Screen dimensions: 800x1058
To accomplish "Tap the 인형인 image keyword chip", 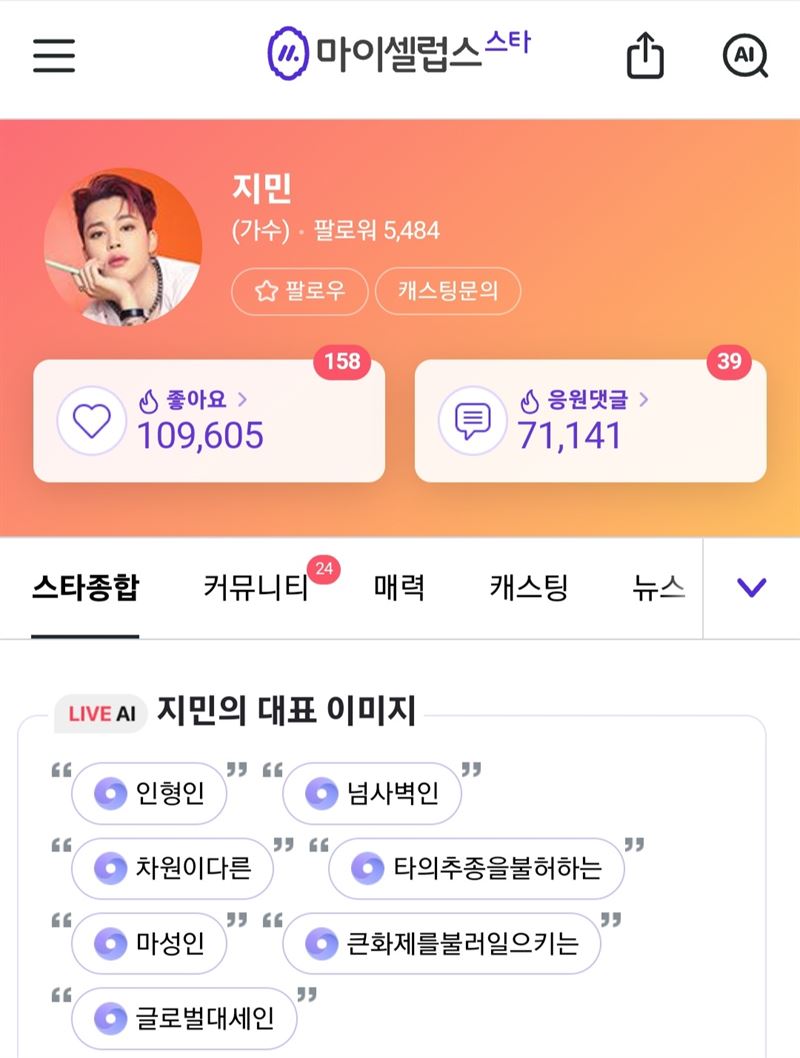I will (x=150, y=794).
